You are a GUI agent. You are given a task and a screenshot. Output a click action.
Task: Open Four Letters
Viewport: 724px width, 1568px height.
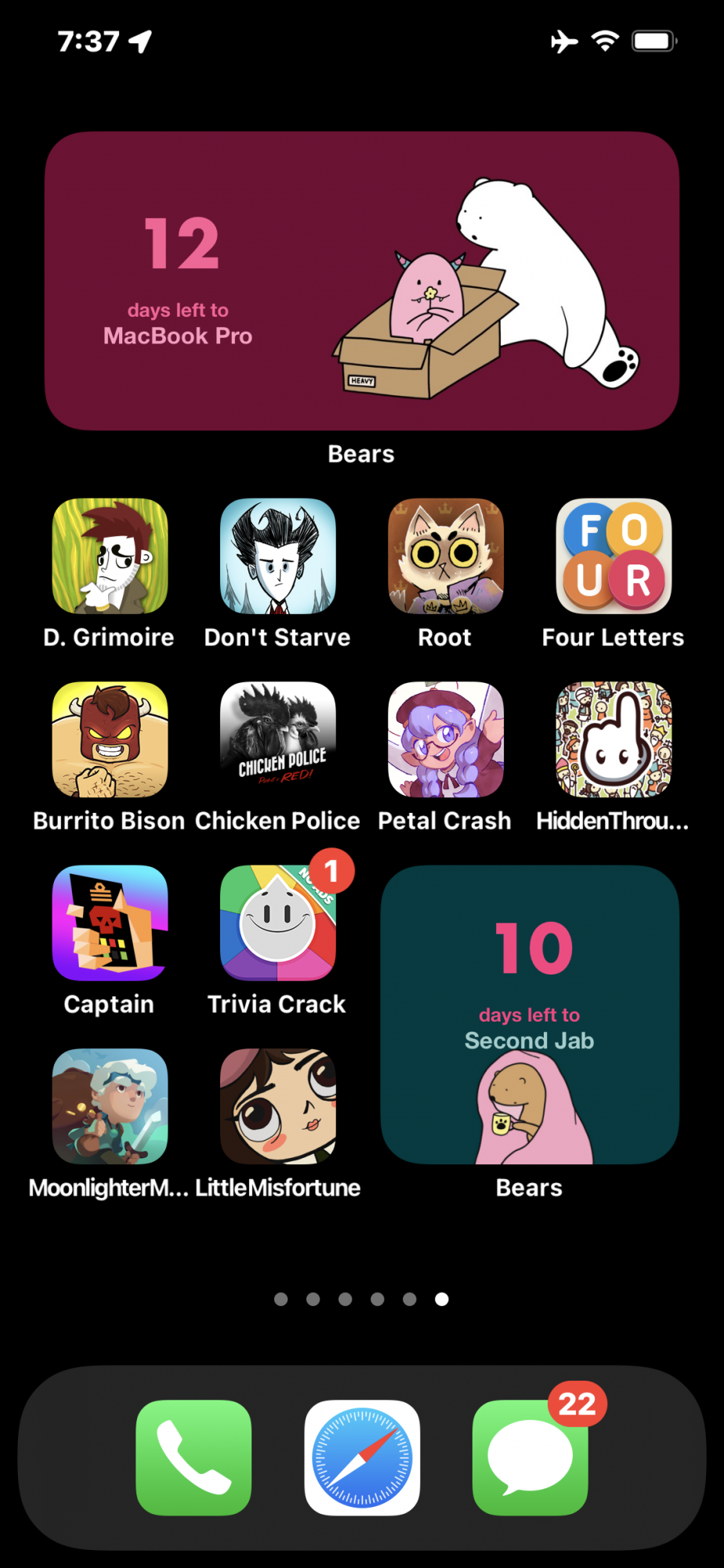(613, 556)
